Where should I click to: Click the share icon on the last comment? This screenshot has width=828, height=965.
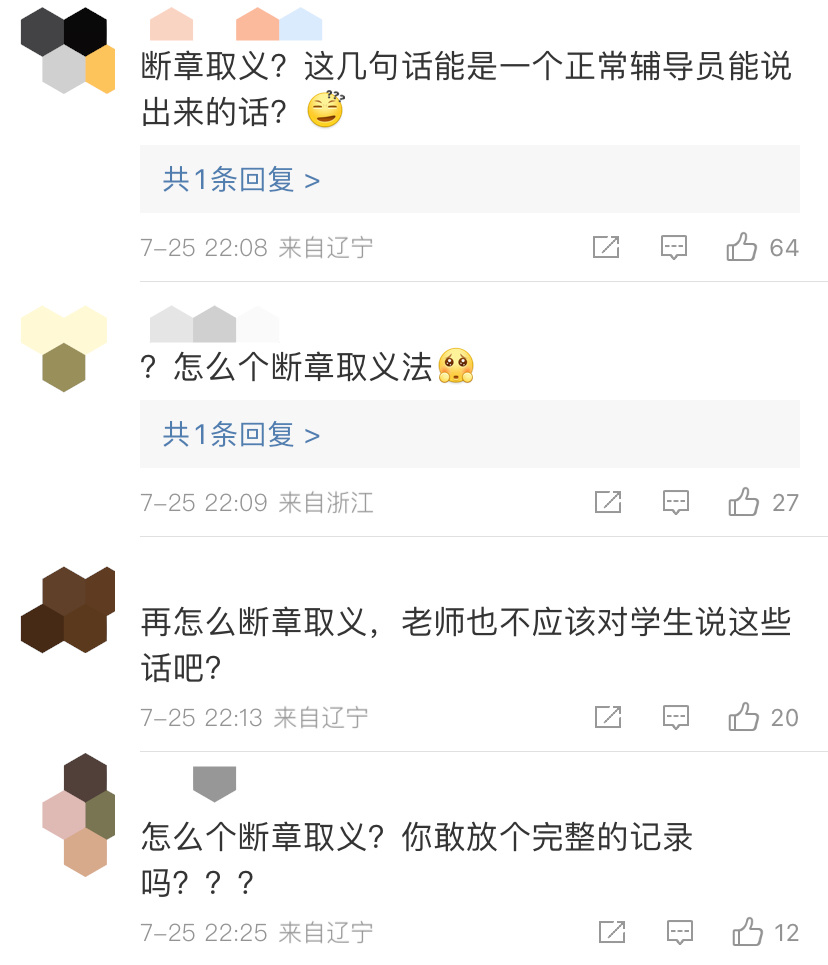pyautogui.click(x=610, y=932)
